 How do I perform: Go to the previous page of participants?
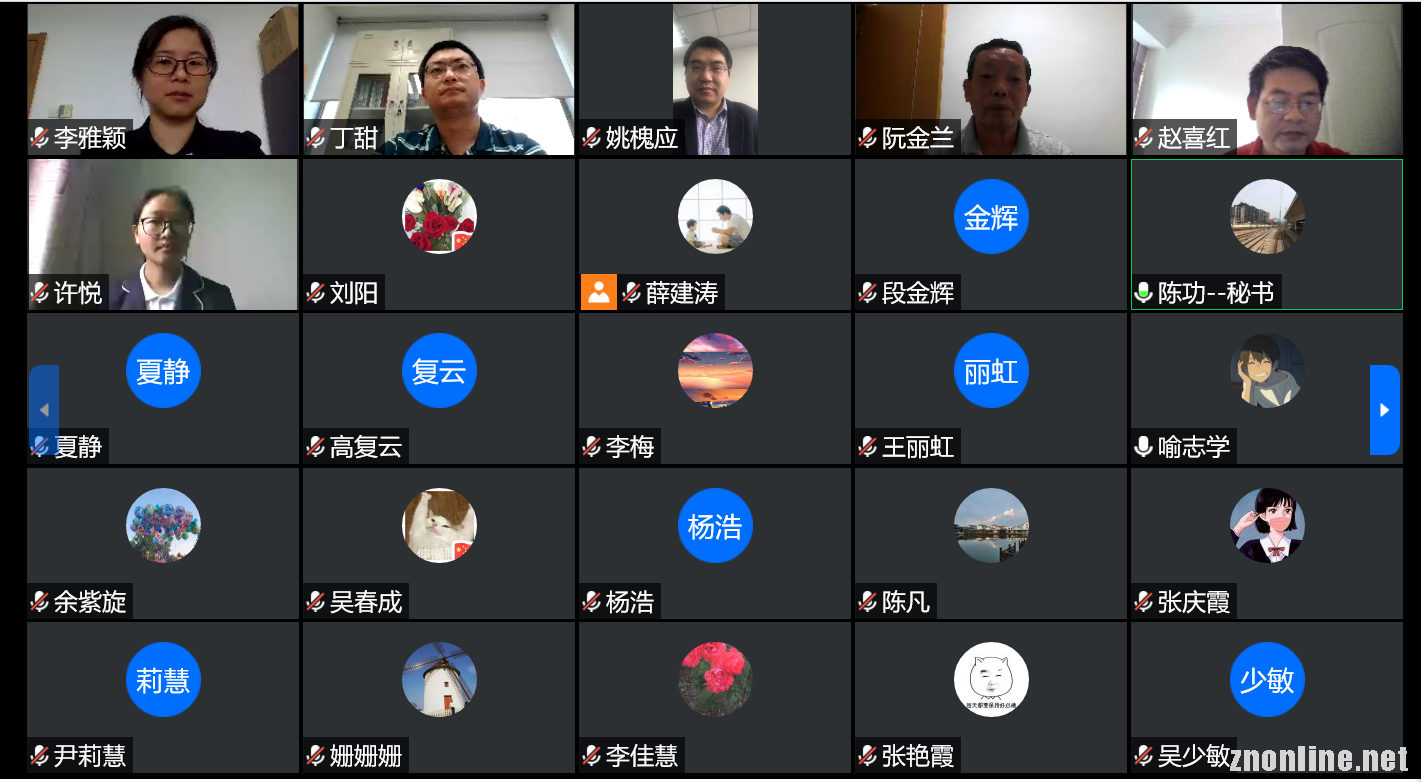43,410
